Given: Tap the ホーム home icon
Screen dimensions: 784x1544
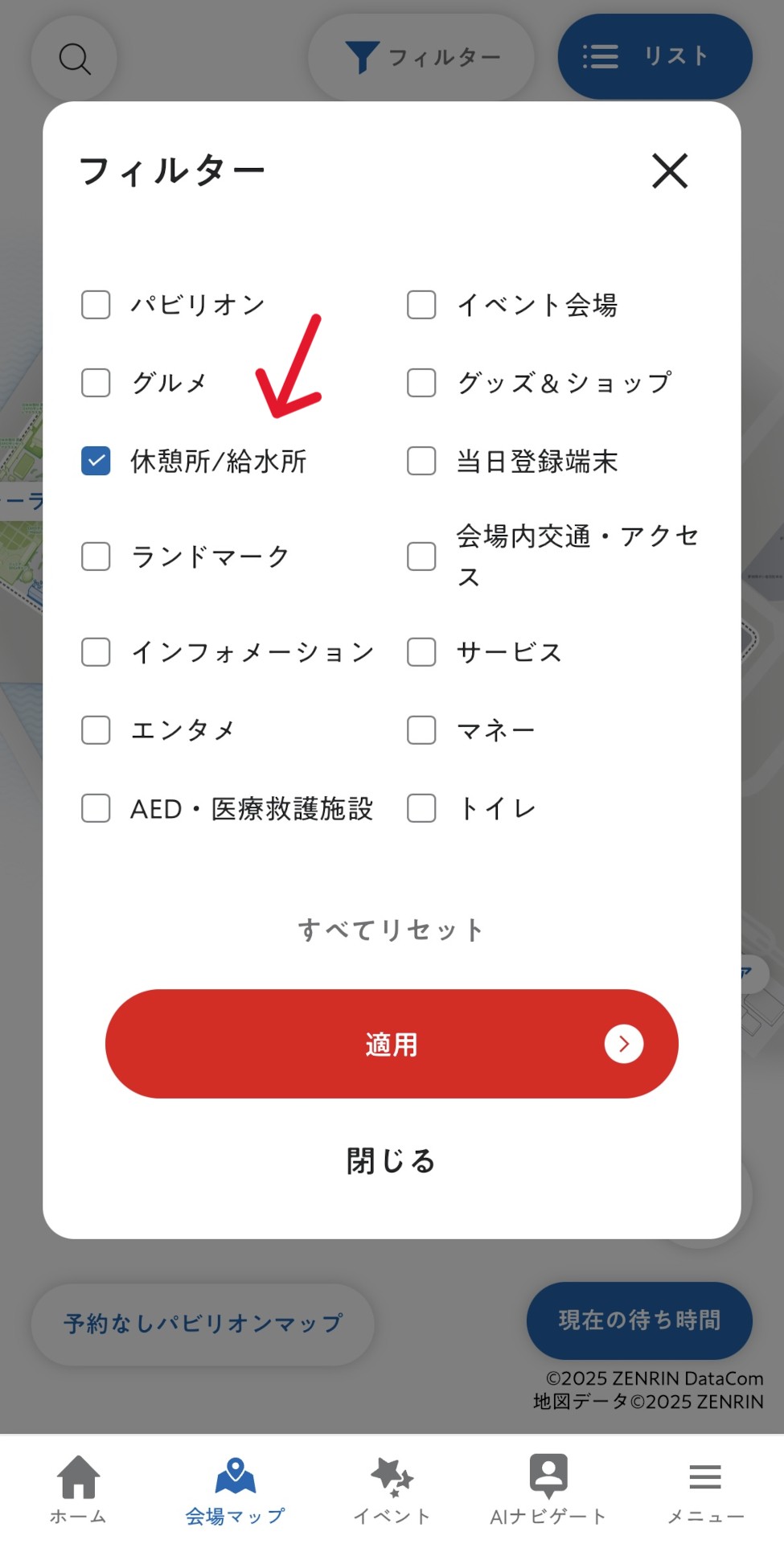Looking at the screenshot, I should click(x=78, y=1477).
